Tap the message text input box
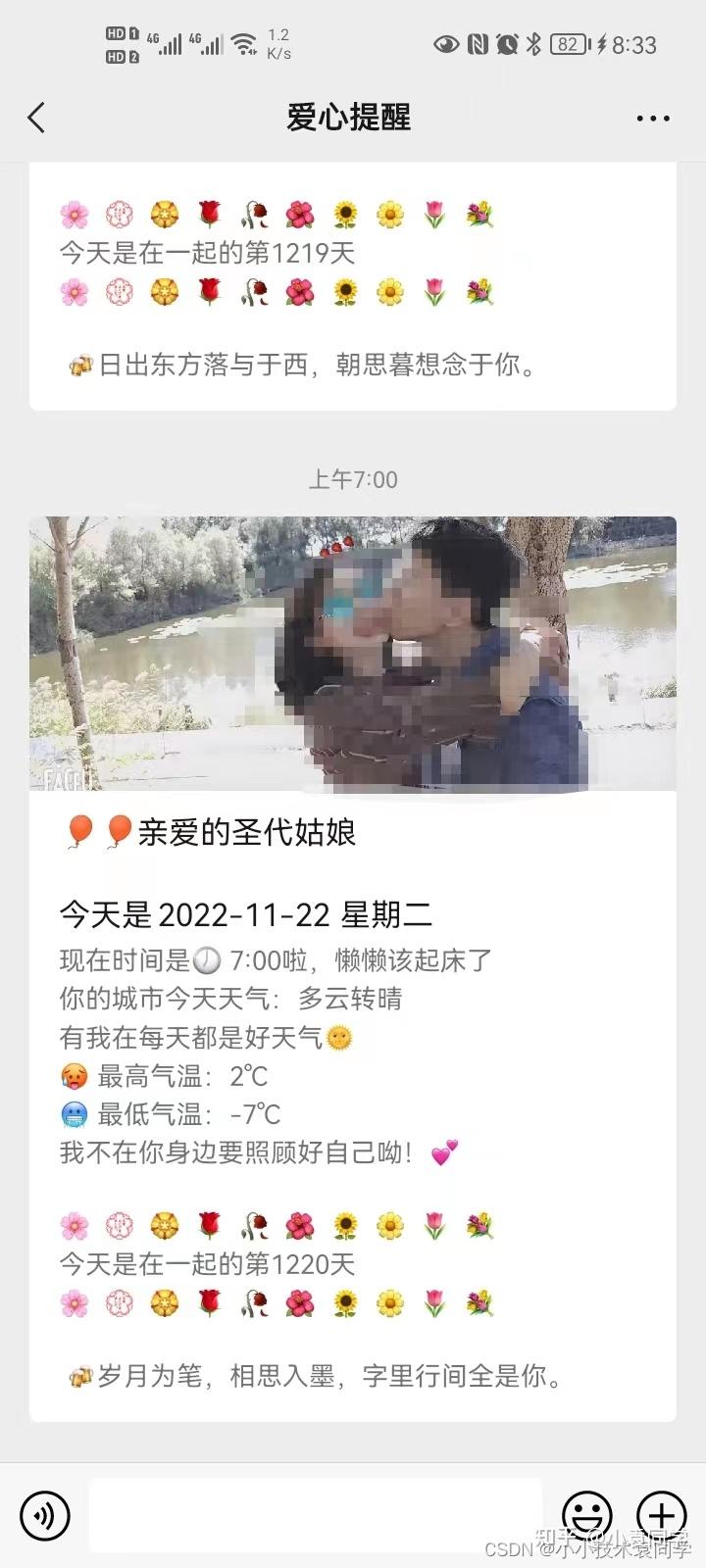The width and height of the screenshot is (706, 1568). point(315,1515)
